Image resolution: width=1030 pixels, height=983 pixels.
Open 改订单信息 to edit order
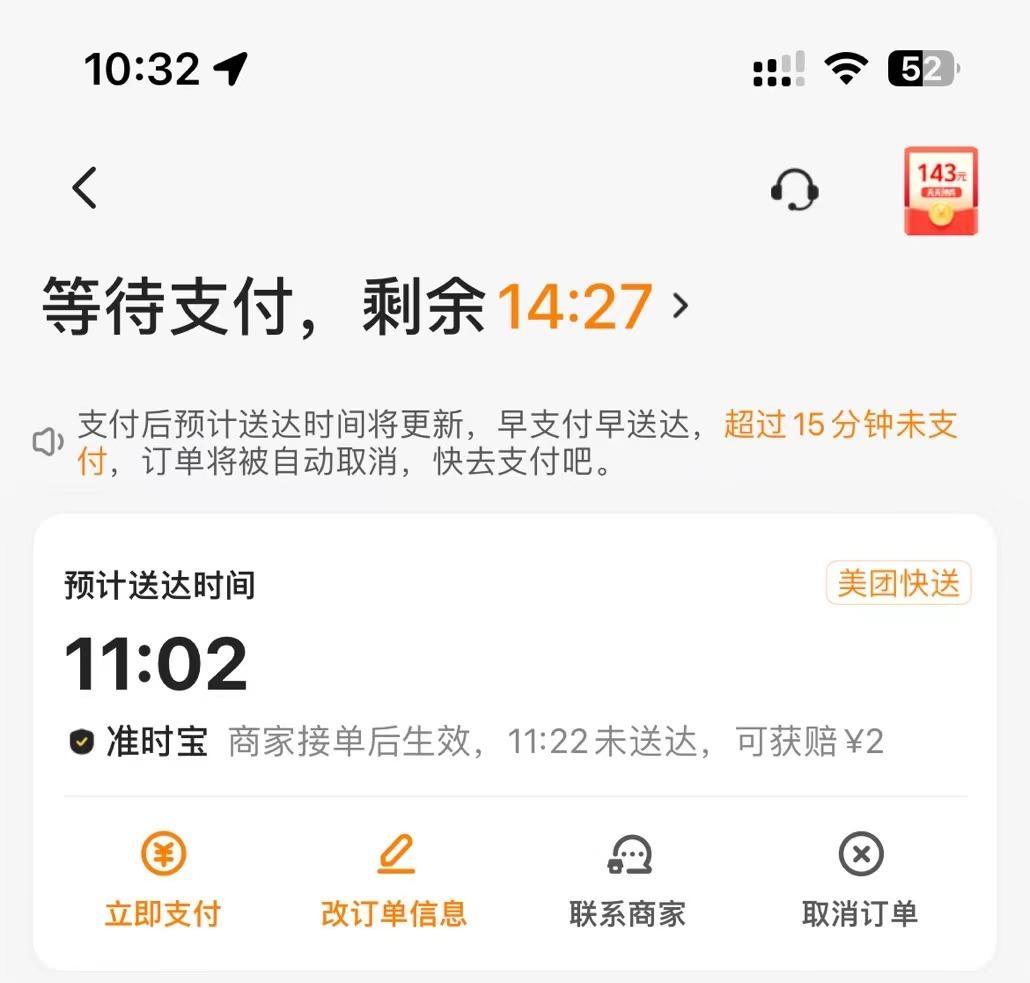point(394,880)
